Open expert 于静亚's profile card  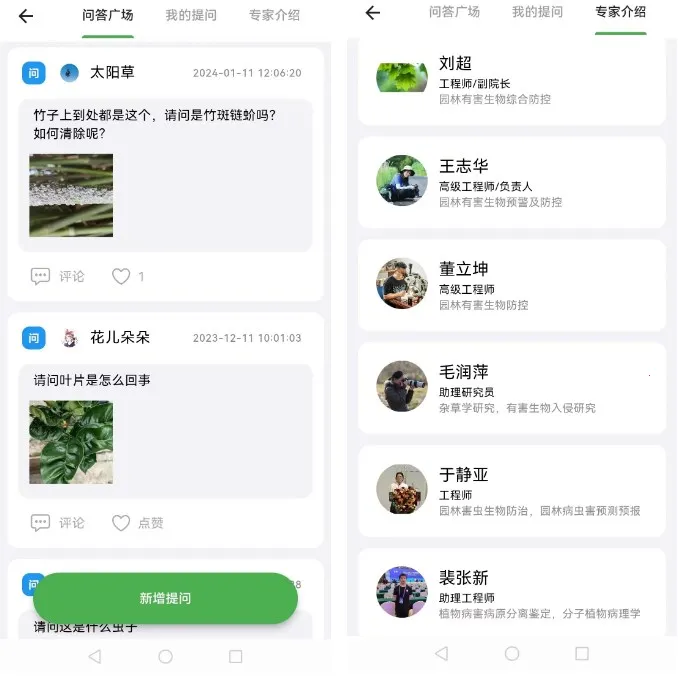coord(511,491)
